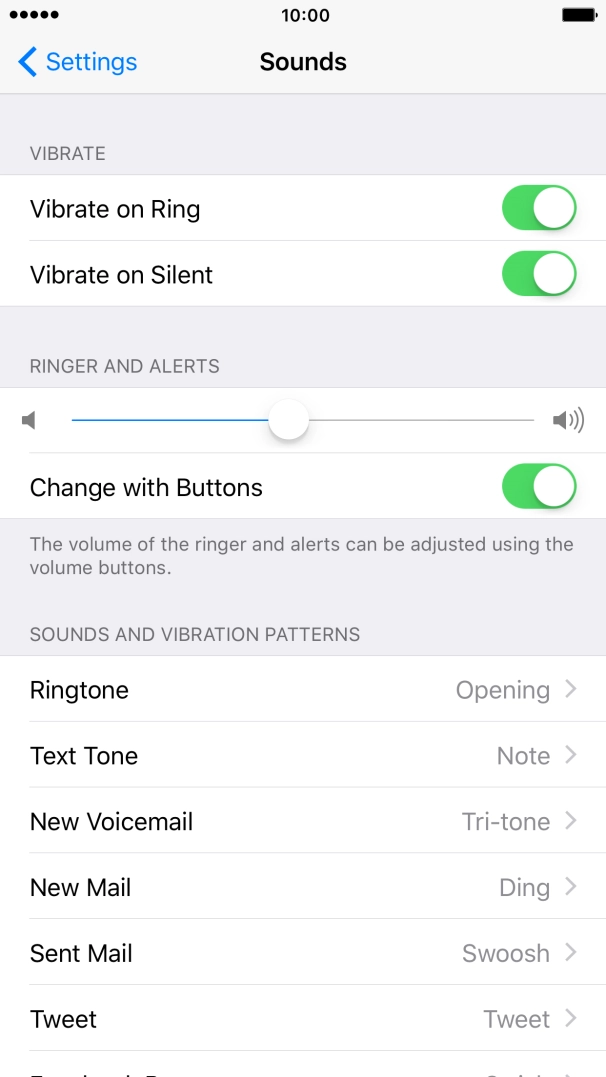Tap the ringer volume slider
The image size is (606, 1077).
pyautogui.click(x=289, y=421)
